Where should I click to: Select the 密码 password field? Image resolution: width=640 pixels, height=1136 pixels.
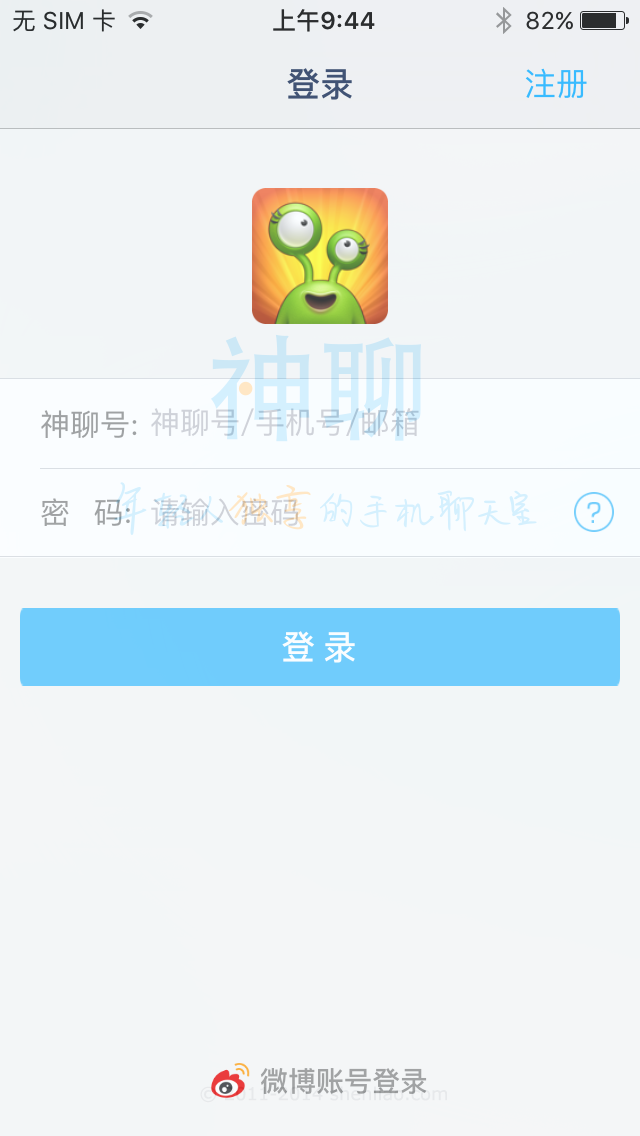pos(350,513)
